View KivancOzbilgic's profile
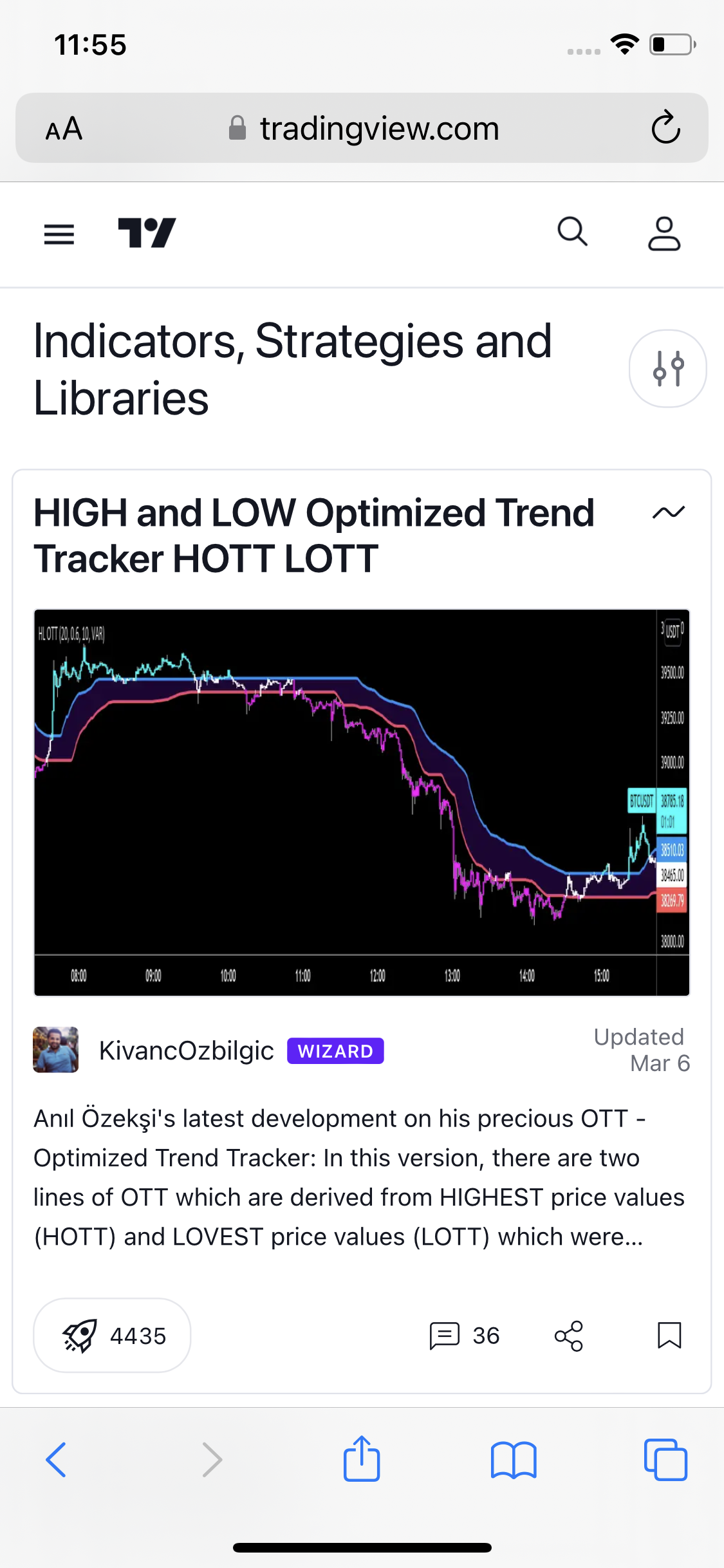 [x=186, y=1050]
